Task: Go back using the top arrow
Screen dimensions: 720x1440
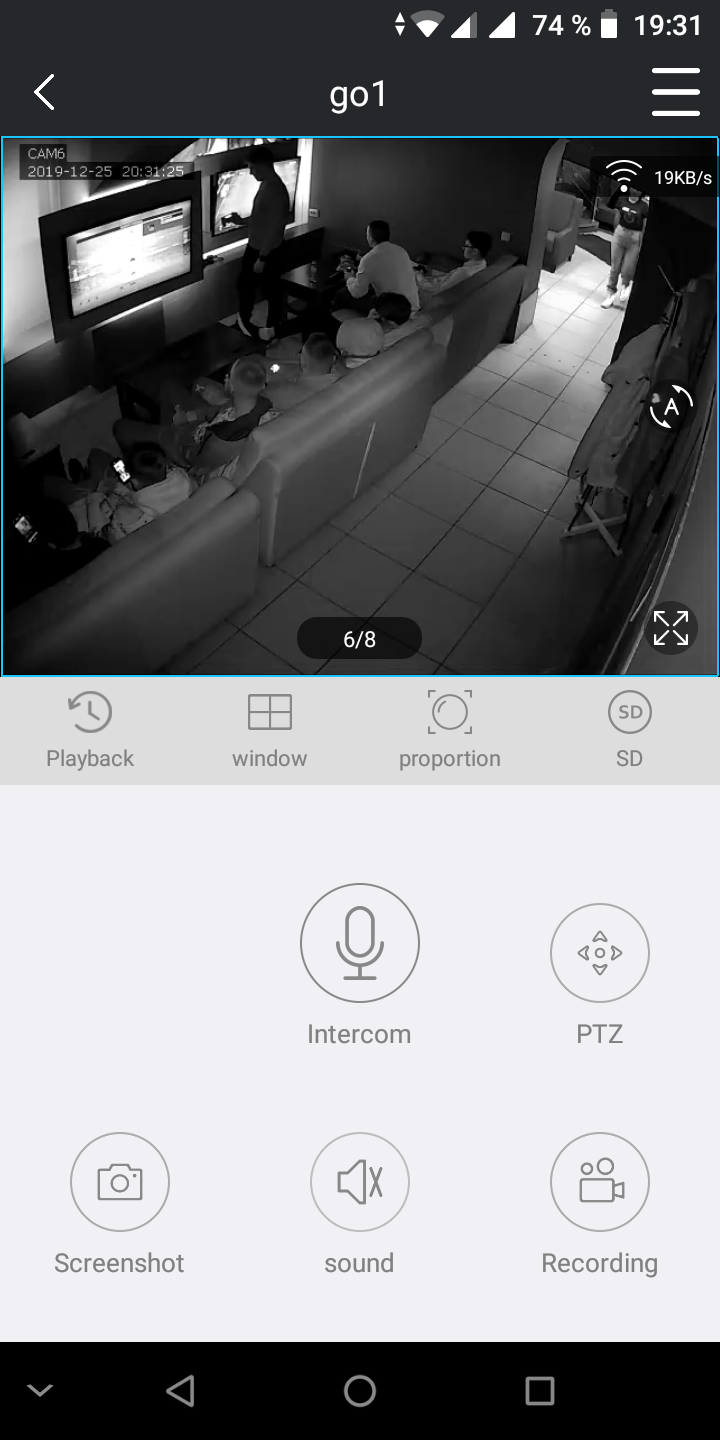Action: point(45,93)
